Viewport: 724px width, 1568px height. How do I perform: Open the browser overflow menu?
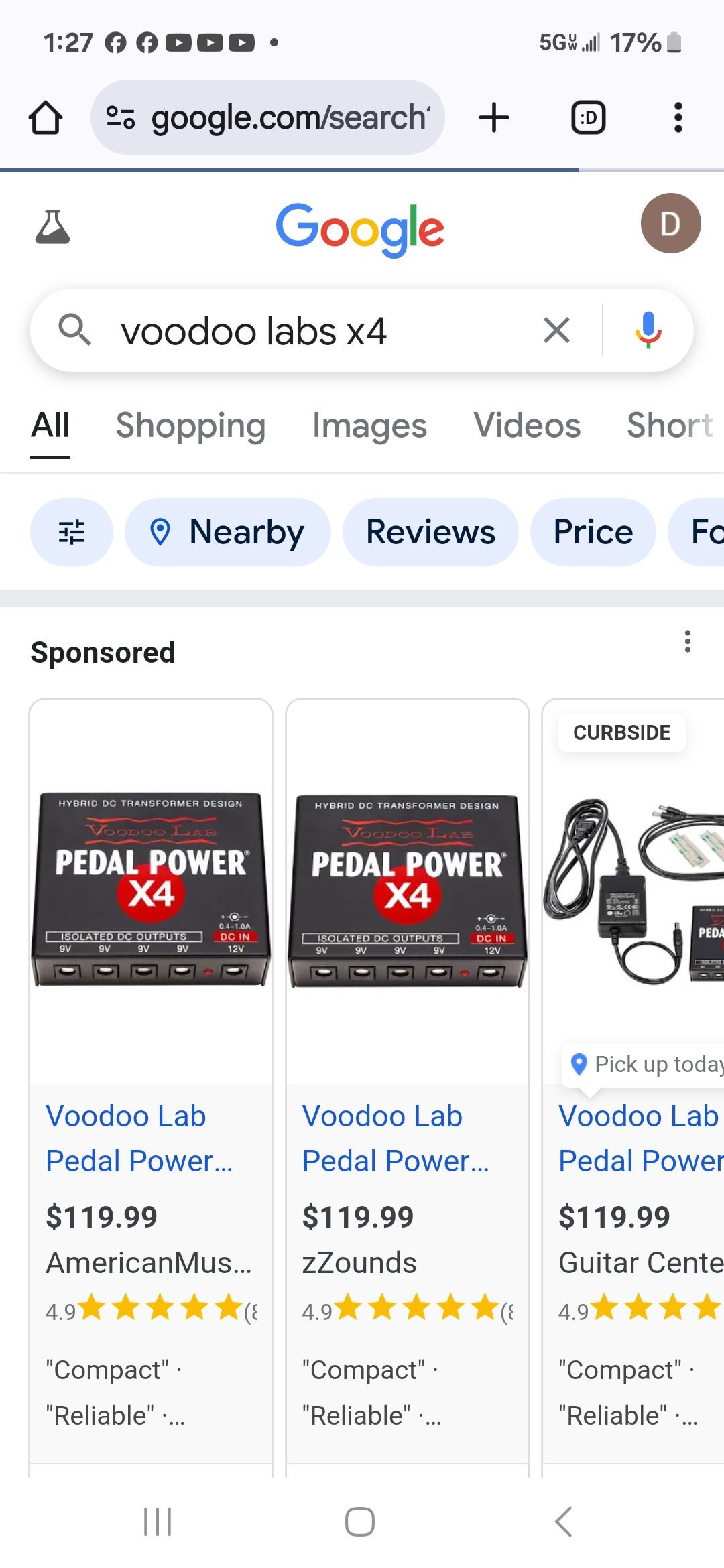pyautogui.click(x=678, y=118)
